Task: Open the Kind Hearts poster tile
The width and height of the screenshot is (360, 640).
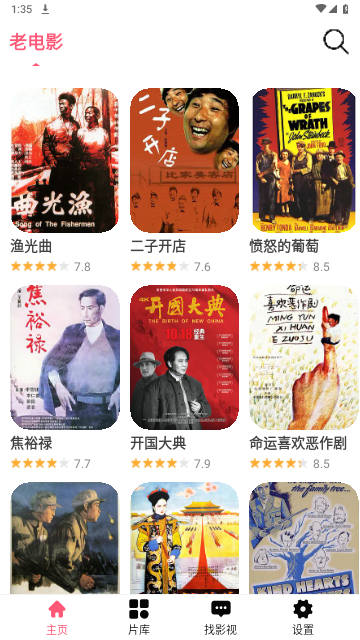Action: pyautogui.click(x=304, y=538)
